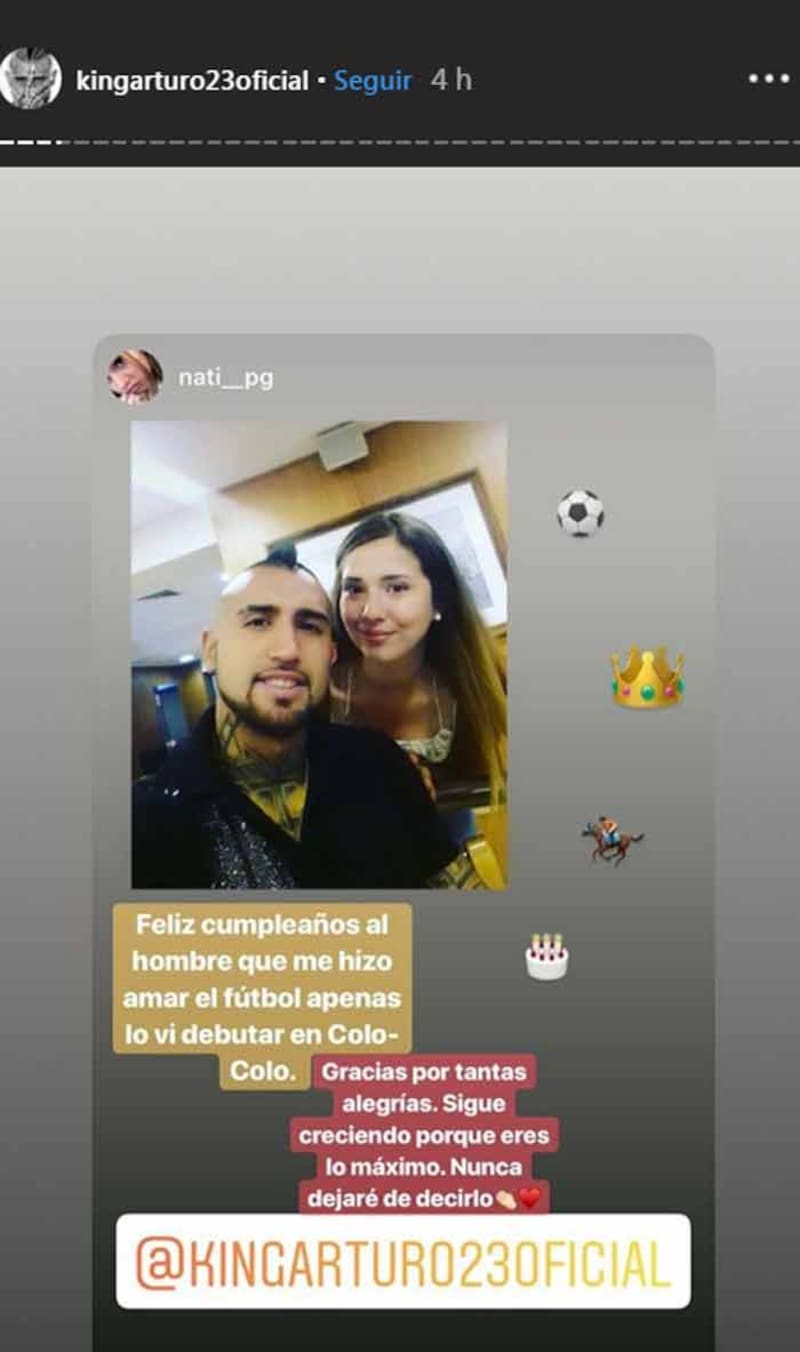Follow the account with Seguir
The height and width of the screenshot is (1352, 800).
[x=372, y=81]
